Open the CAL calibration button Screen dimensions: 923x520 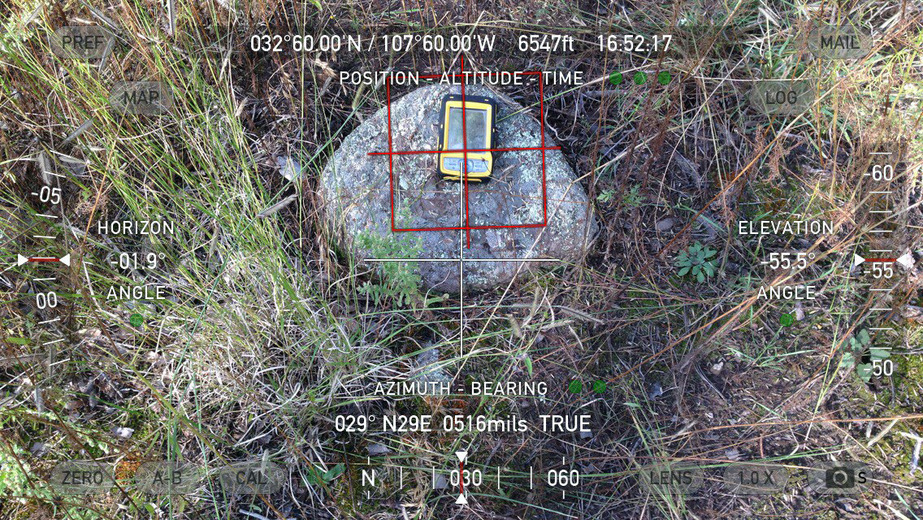click(251, 478)
